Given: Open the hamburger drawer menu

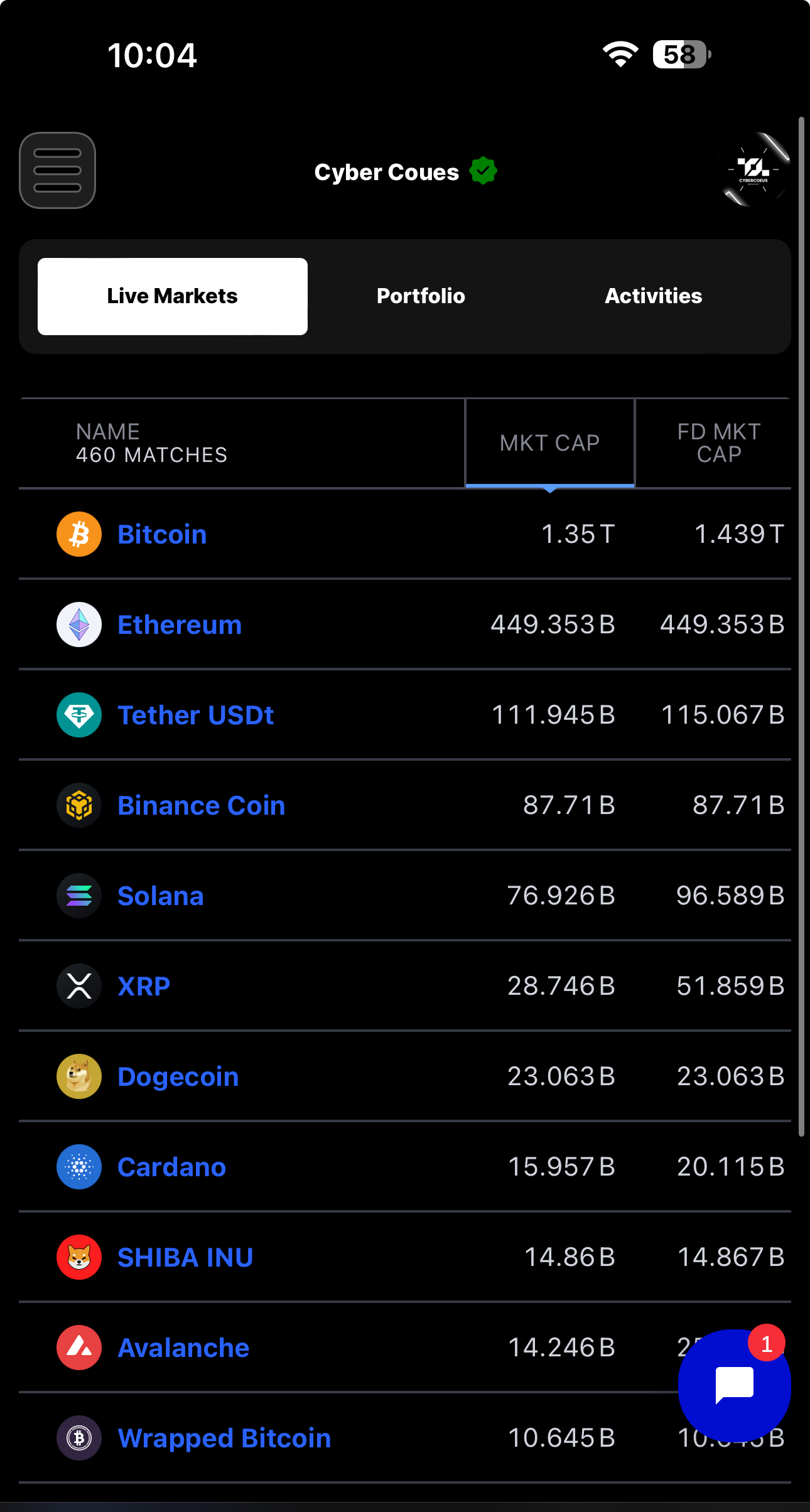Looking at the screenshot, I should (57, 170).
